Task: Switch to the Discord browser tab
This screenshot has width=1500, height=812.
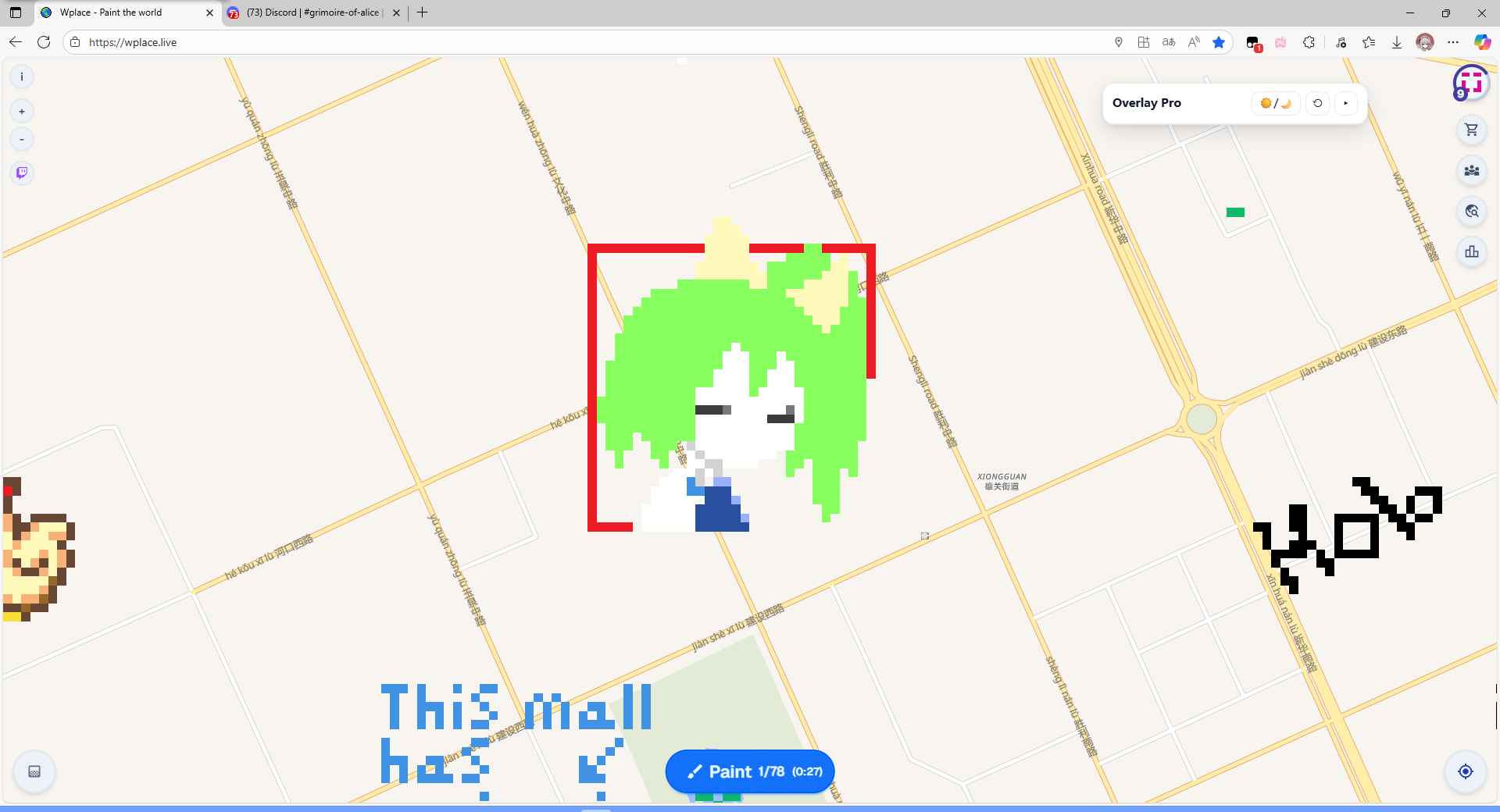Action: (312, 12)
